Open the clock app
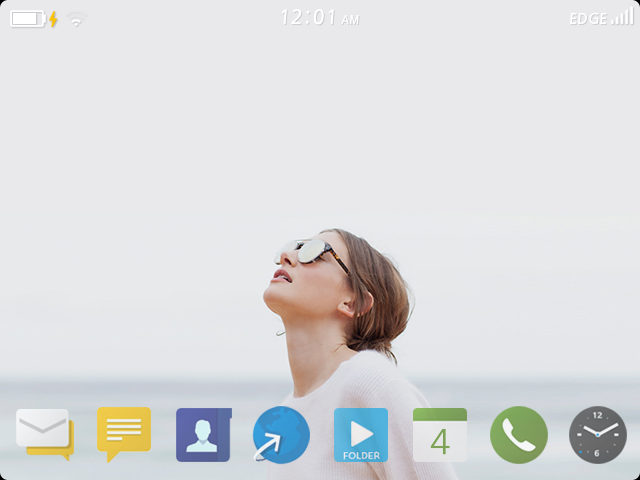640x480 pixels. (597, 435)
